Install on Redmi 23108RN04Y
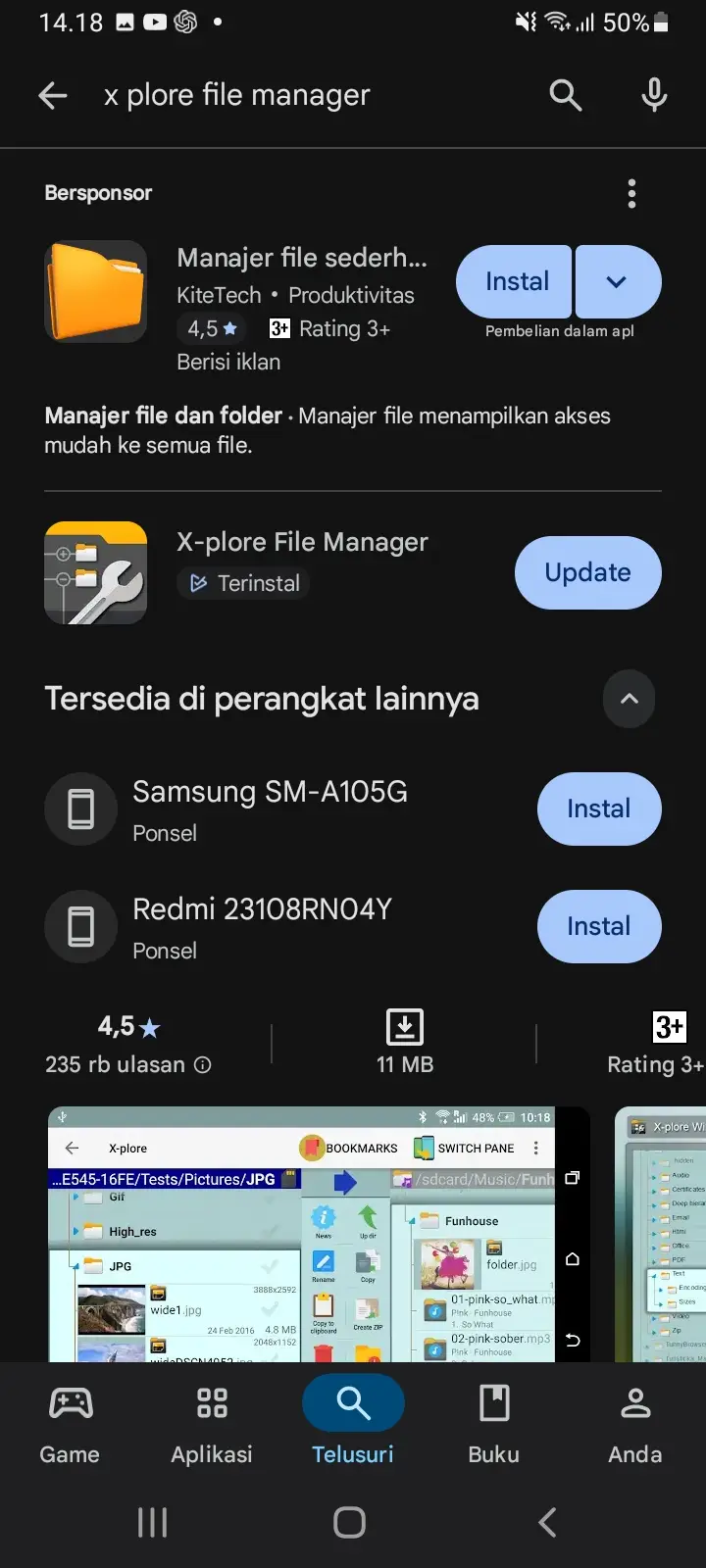The height and width of the screenshot is (1568, 706). (598, 926)
